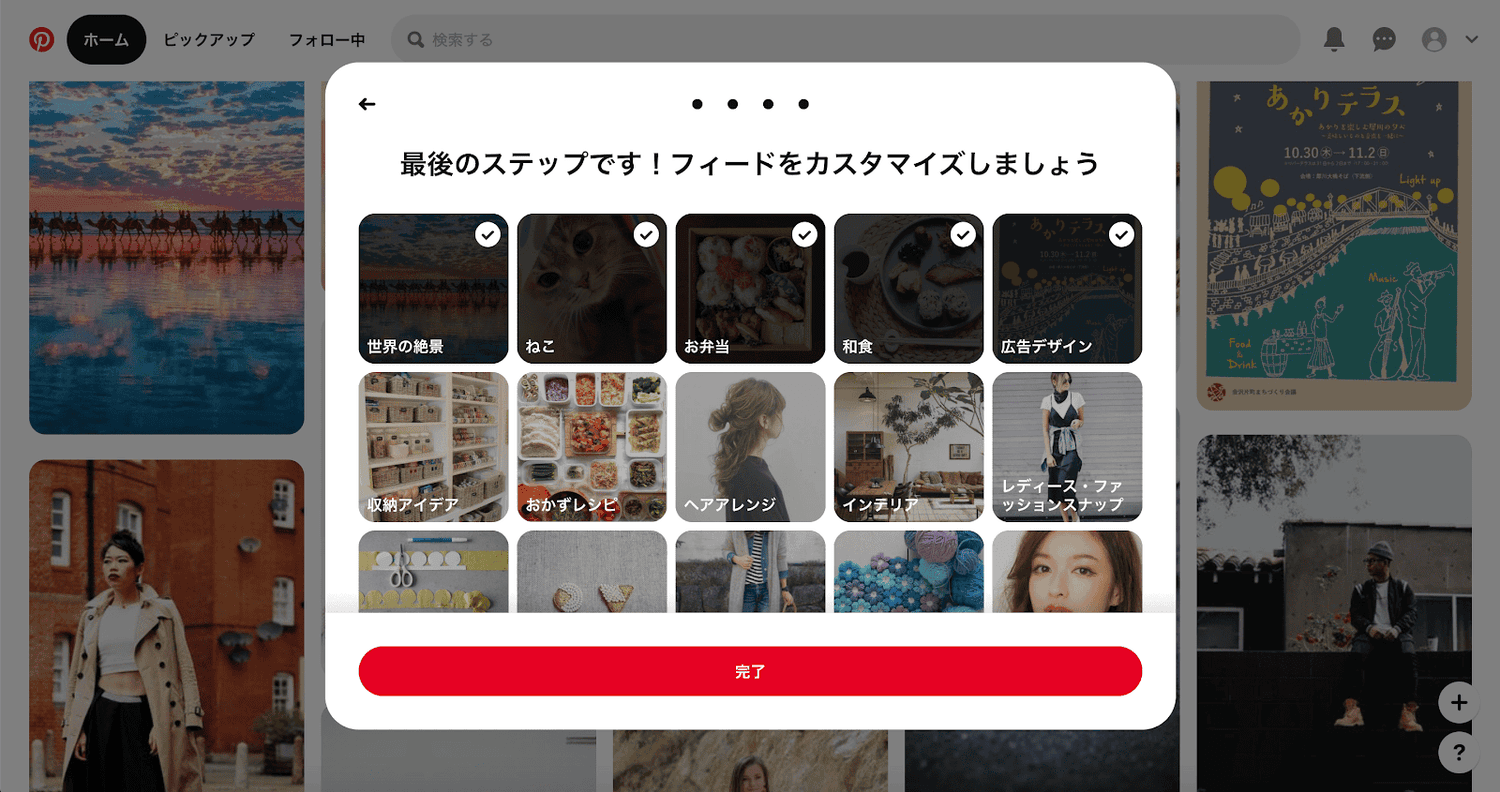Choose the ヘアアレンジ topic
Viewport: 1500px width, 792px height.
click(750, 446)
